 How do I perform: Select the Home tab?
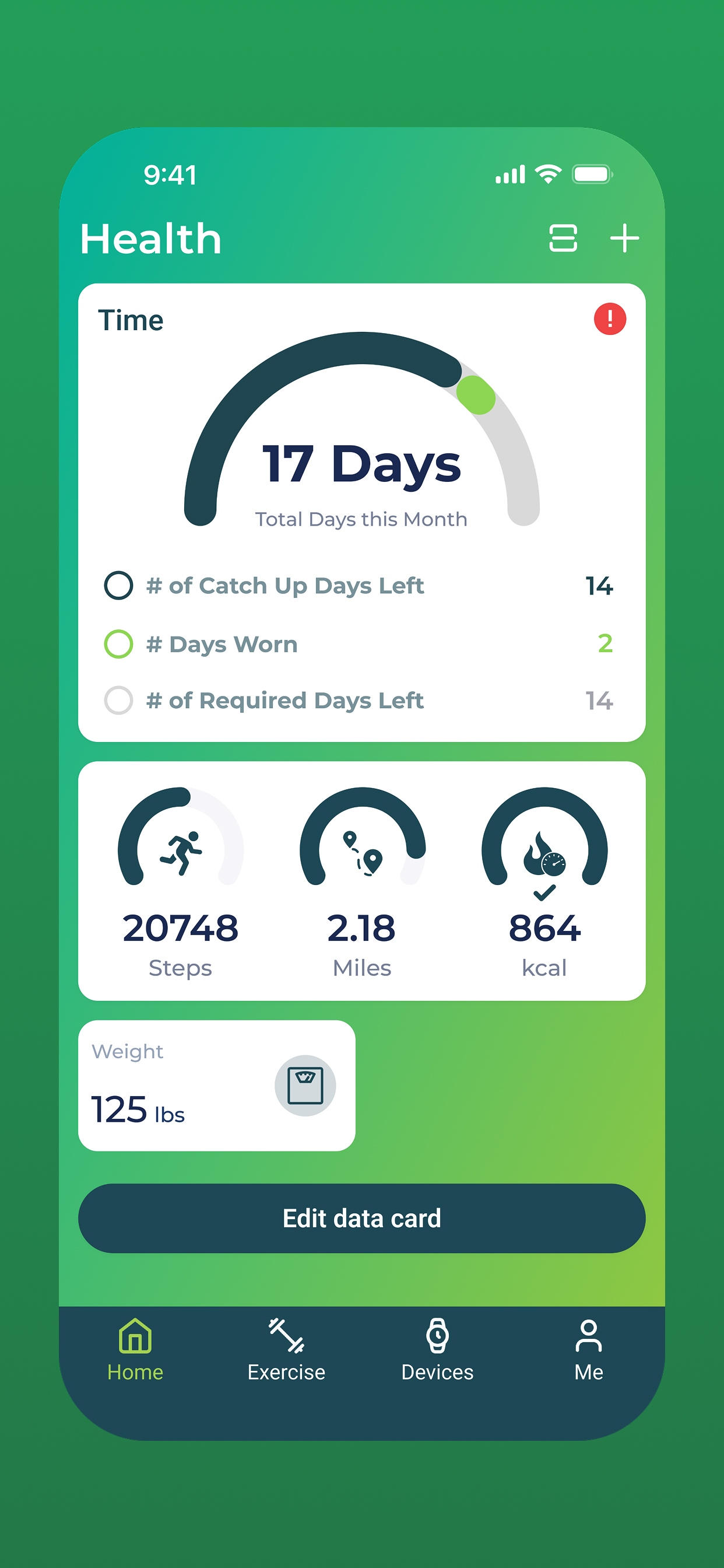point(135,1349)
